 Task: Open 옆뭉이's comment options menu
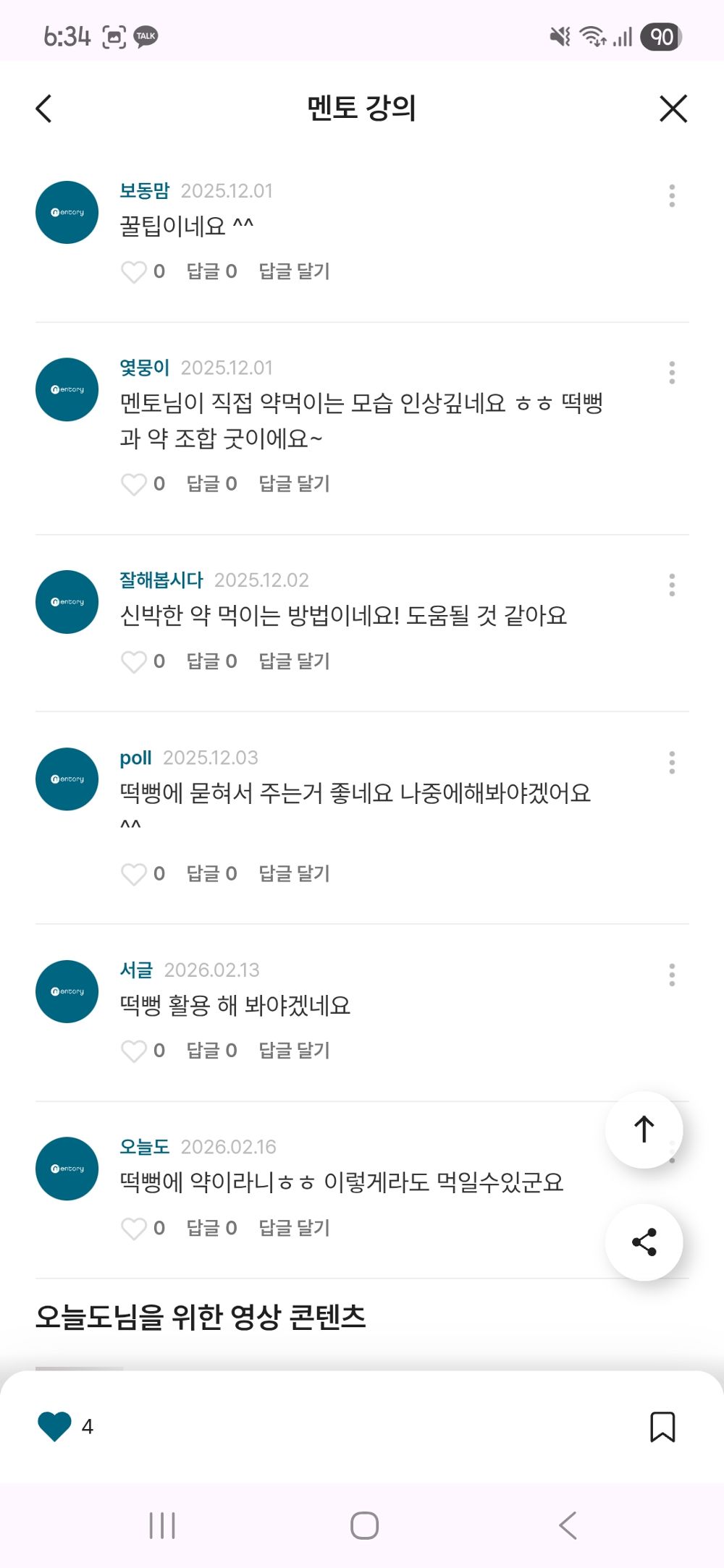click(x=673, y=370)
